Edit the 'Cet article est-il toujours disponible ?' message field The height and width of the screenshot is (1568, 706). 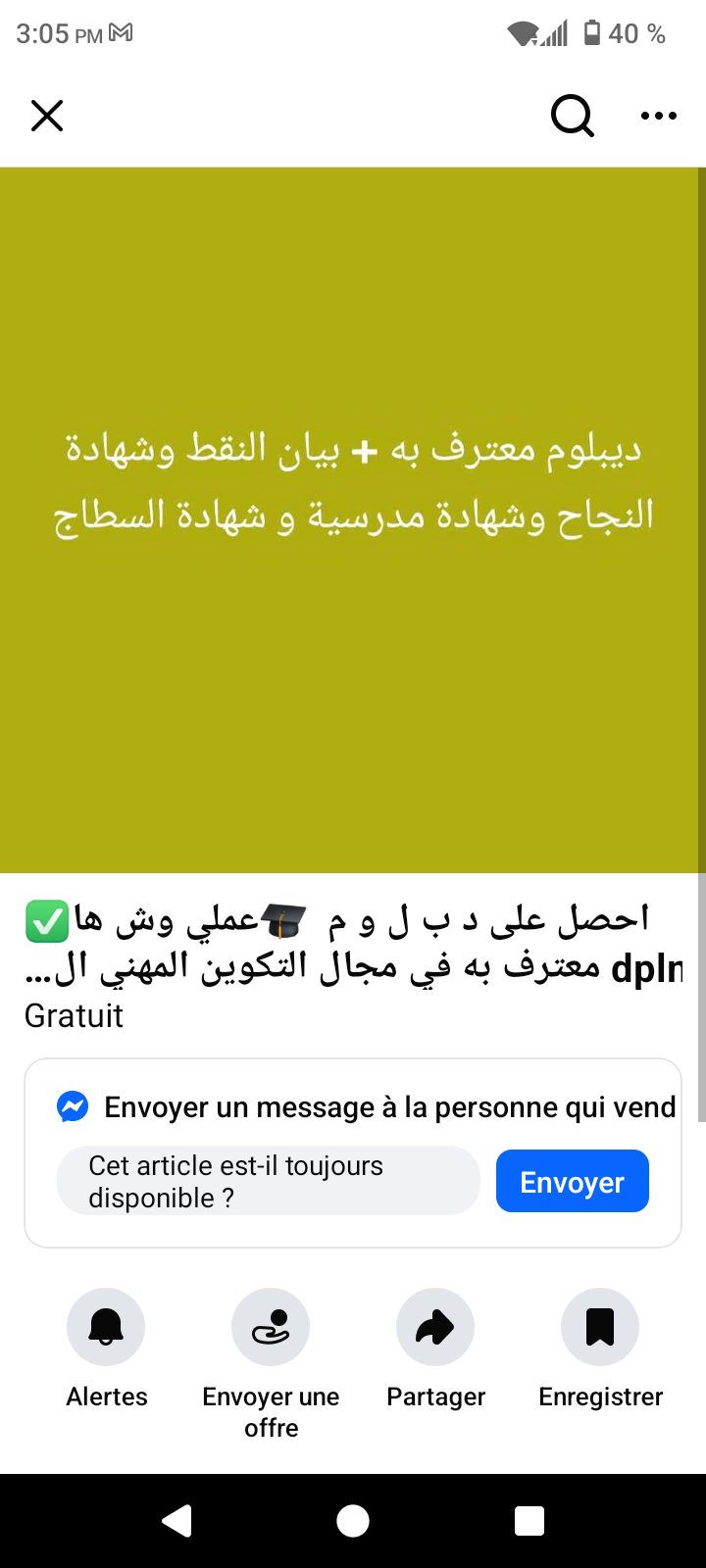tap(268, 1181)
